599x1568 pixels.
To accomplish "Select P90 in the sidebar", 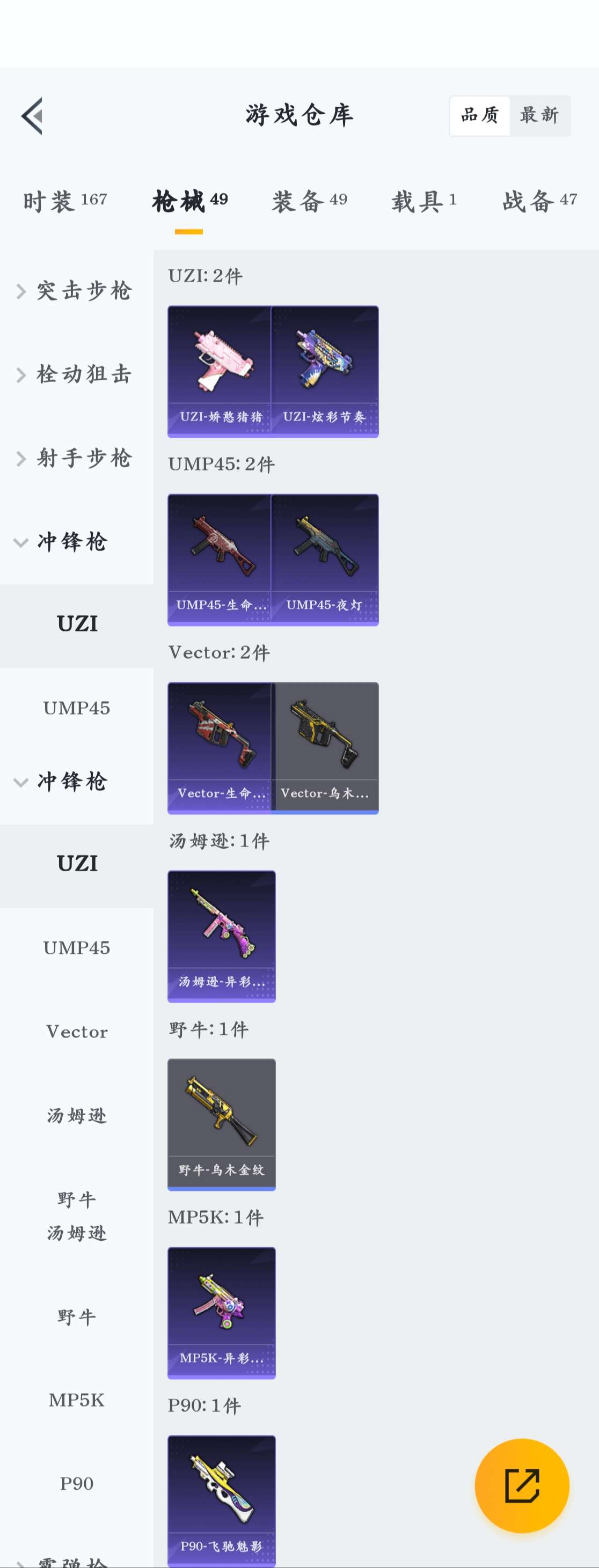I will [x=77, y=1483].
